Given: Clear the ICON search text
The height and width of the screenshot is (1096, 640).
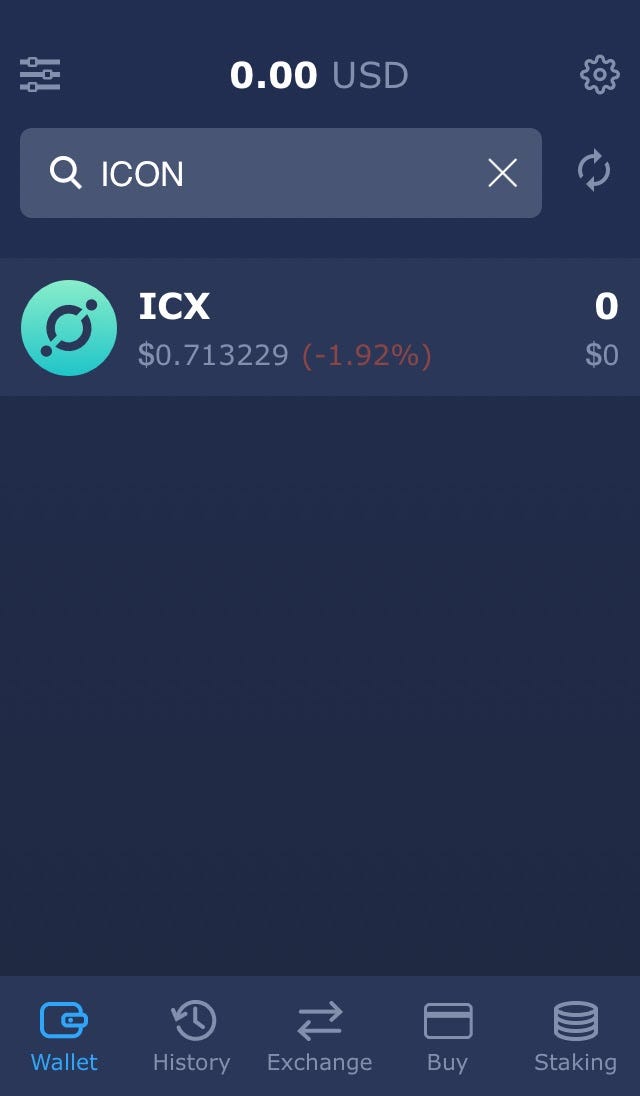Looking at the screenshot, I should click(502, 173).
